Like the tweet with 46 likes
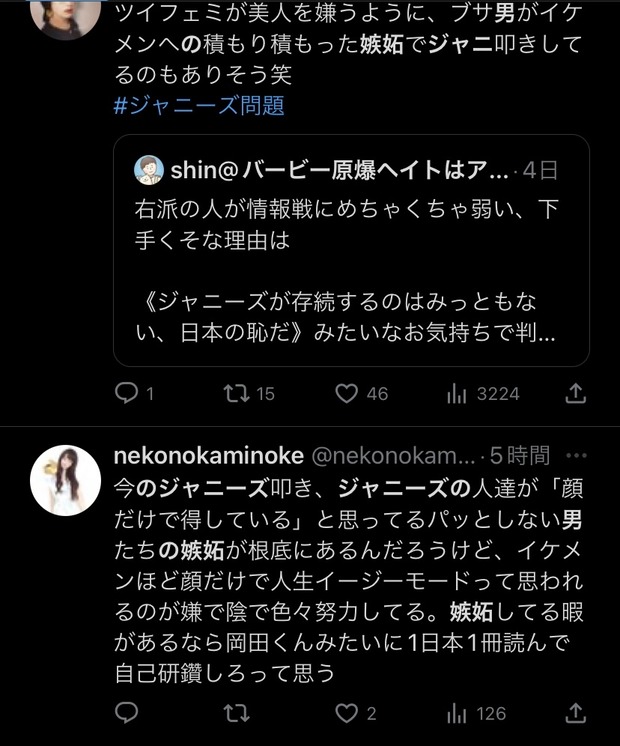 347,394
